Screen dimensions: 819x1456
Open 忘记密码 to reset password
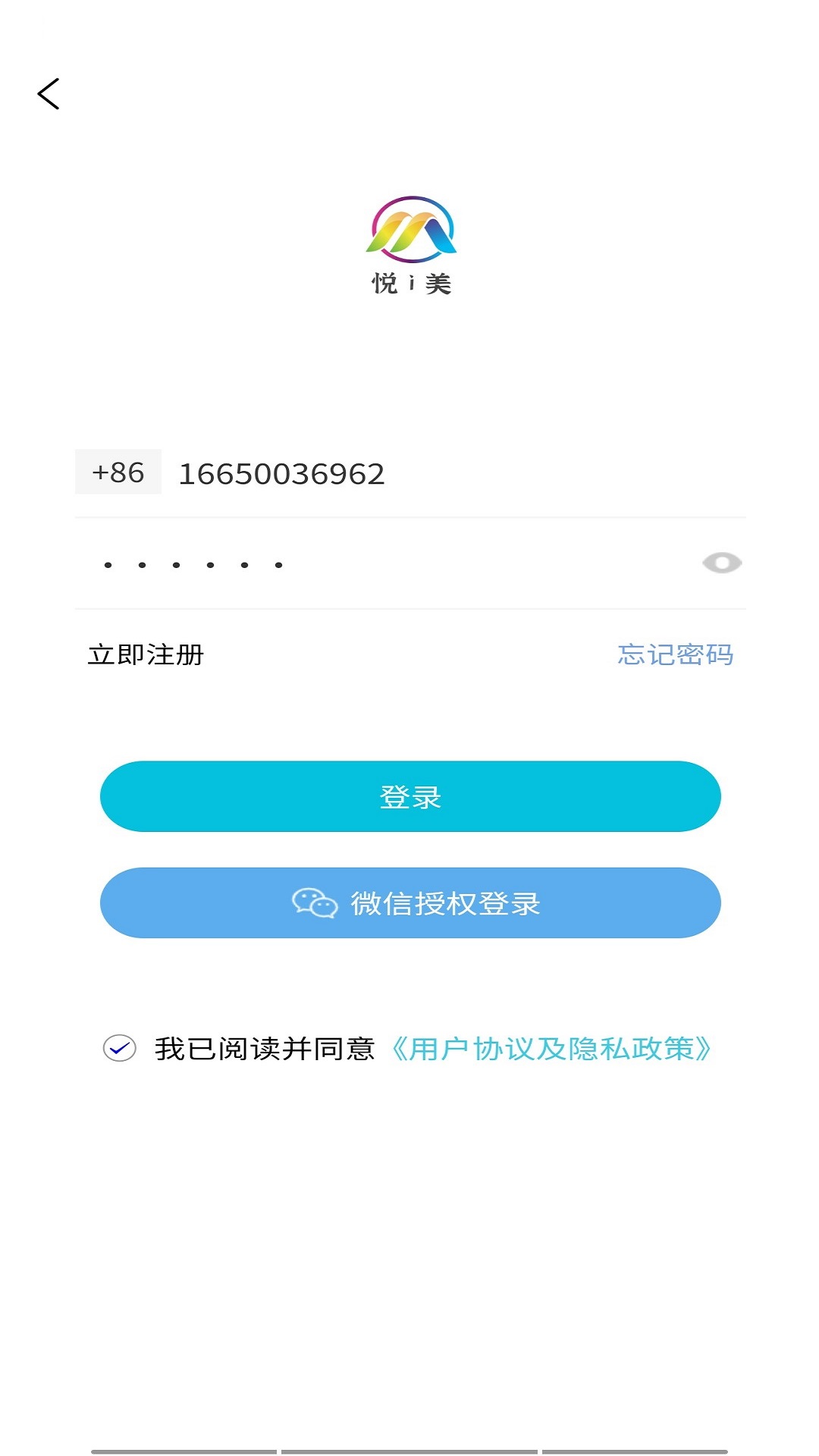(x=675, y=654)
